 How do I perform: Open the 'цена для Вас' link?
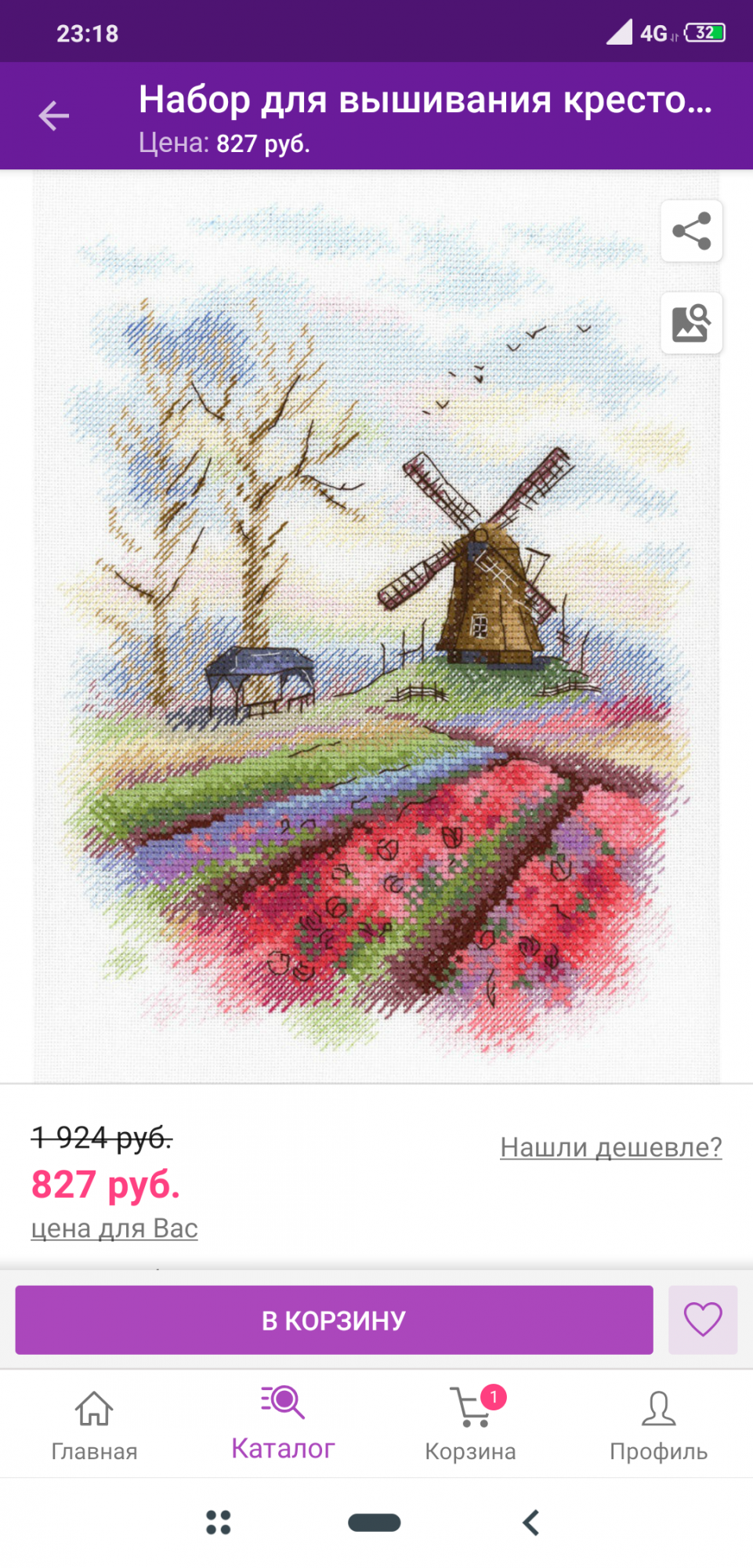pos(114,1228)
